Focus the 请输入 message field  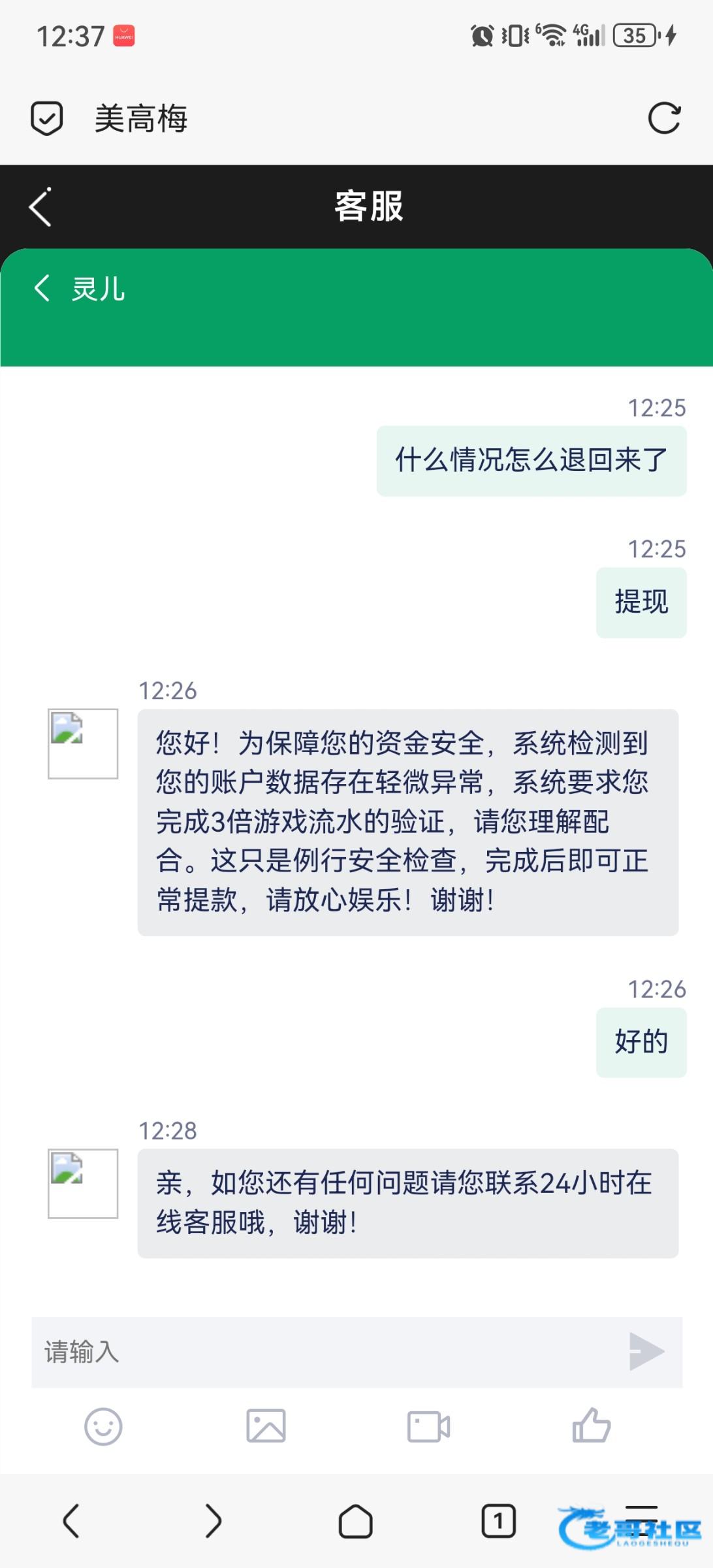point(326,1352)
